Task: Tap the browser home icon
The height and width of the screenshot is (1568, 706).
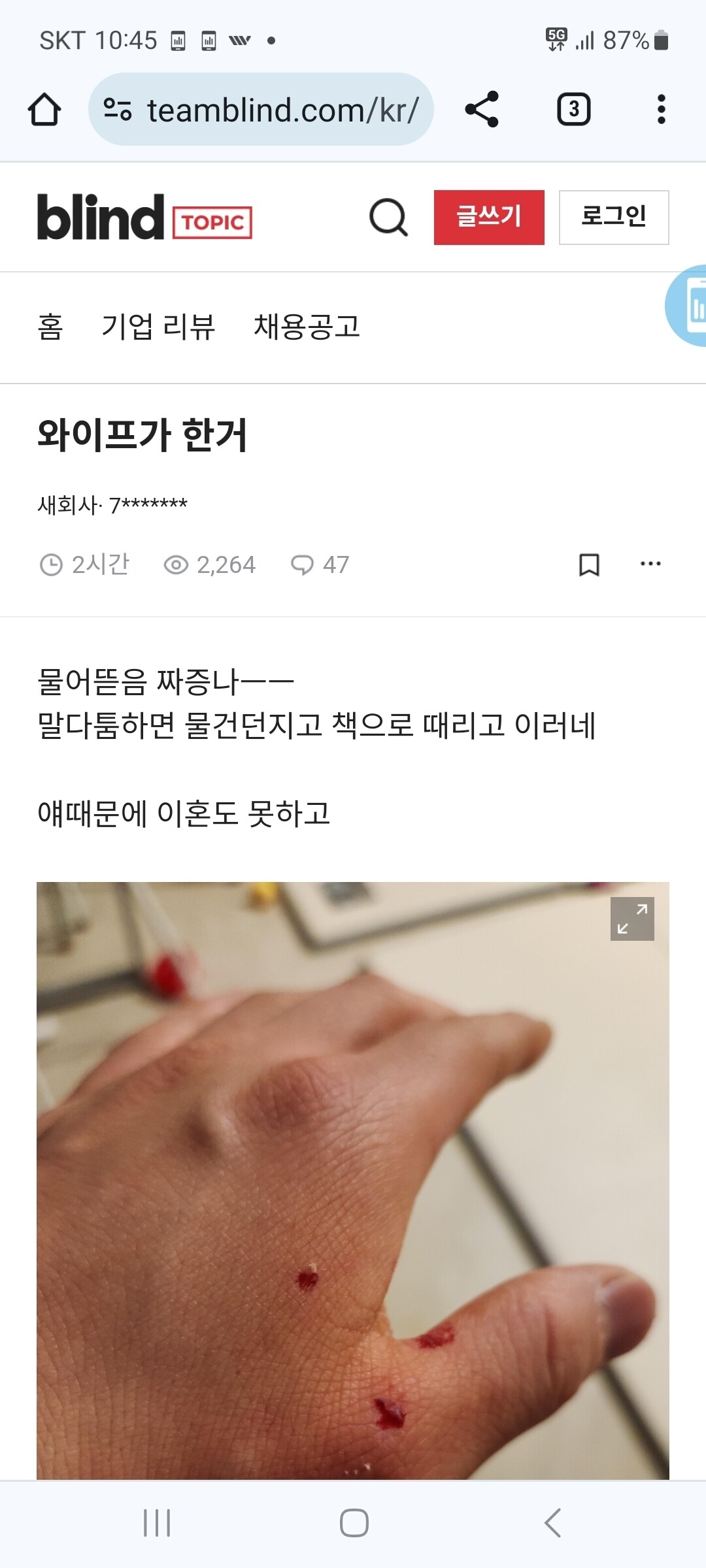Action: [x=44, y=109]
